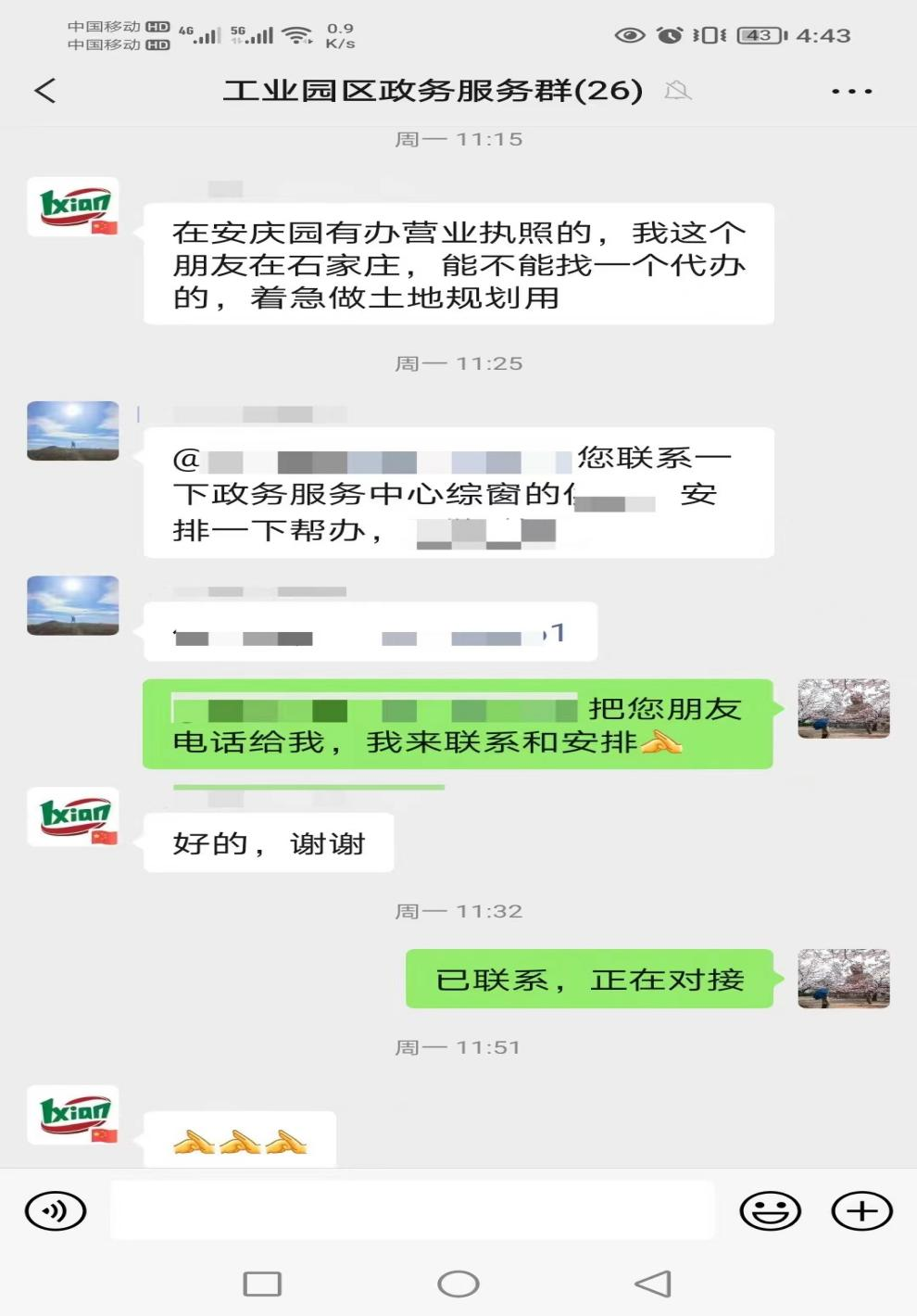Viewport: 917px width, 1316px height.
Task: Switch to voice message input
Action: point(56,1210)
